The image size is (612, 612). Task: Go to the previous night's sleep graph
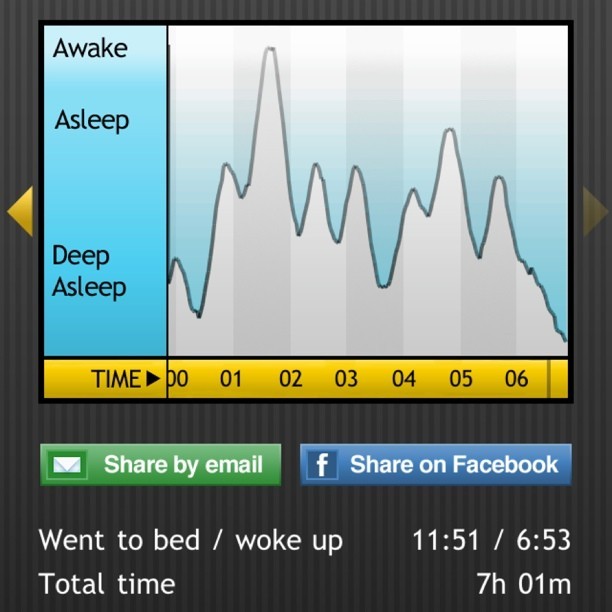pos(20,210)
